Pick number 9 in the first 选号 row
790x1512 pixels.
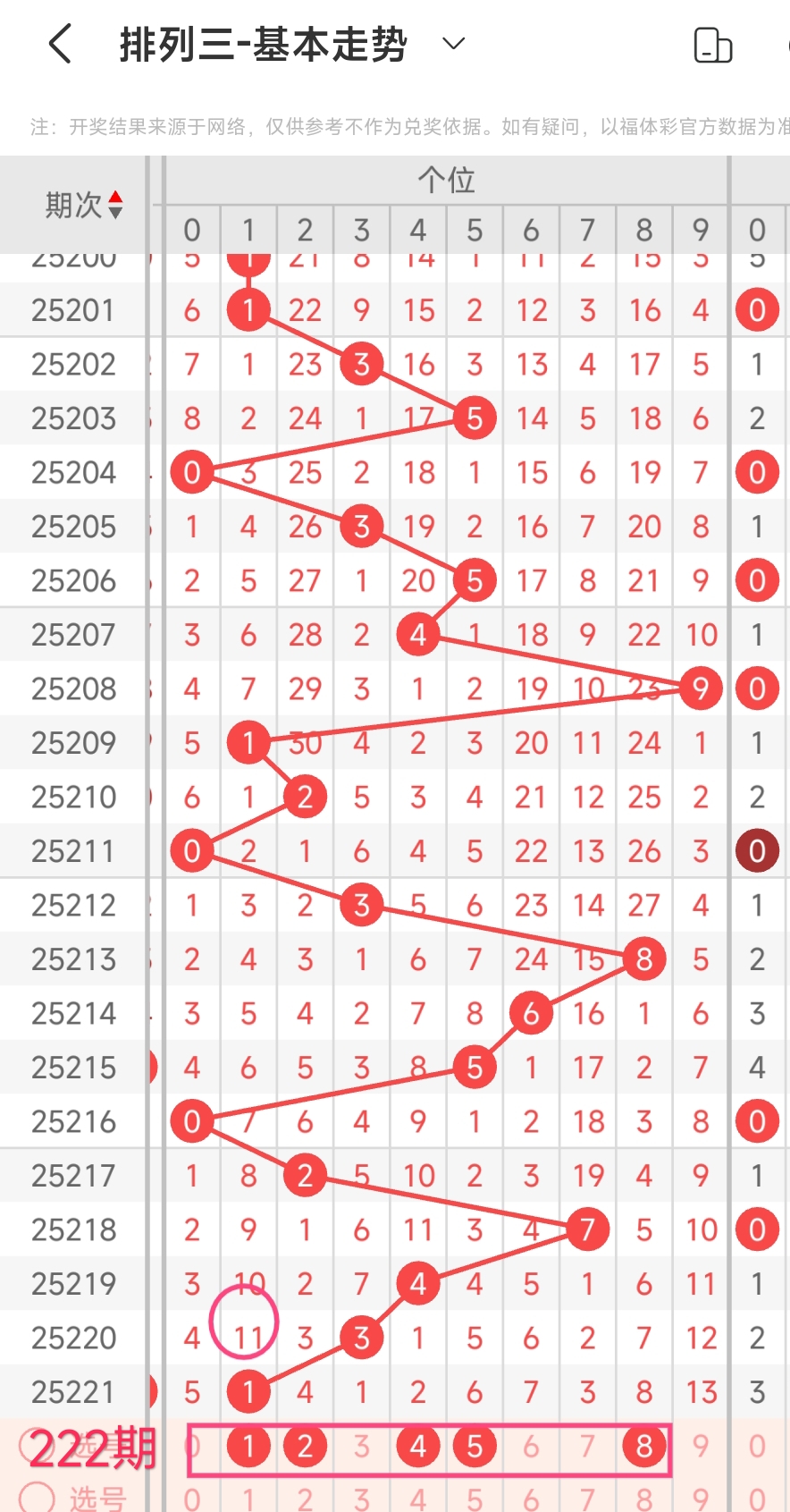click(x=701, y=1446)
